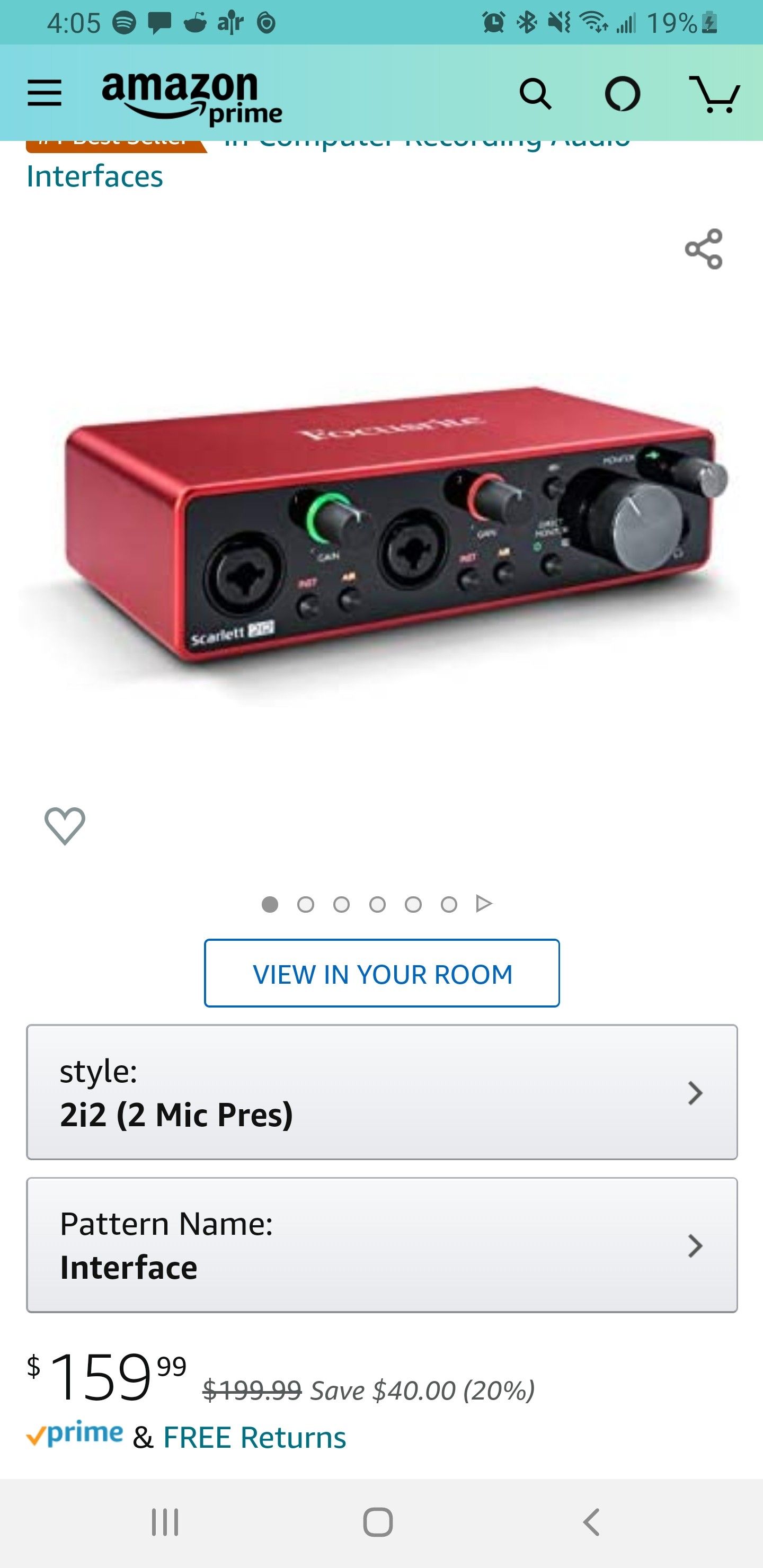
Task: Select the third image carousel dot
Action: (x=342, y=904)
